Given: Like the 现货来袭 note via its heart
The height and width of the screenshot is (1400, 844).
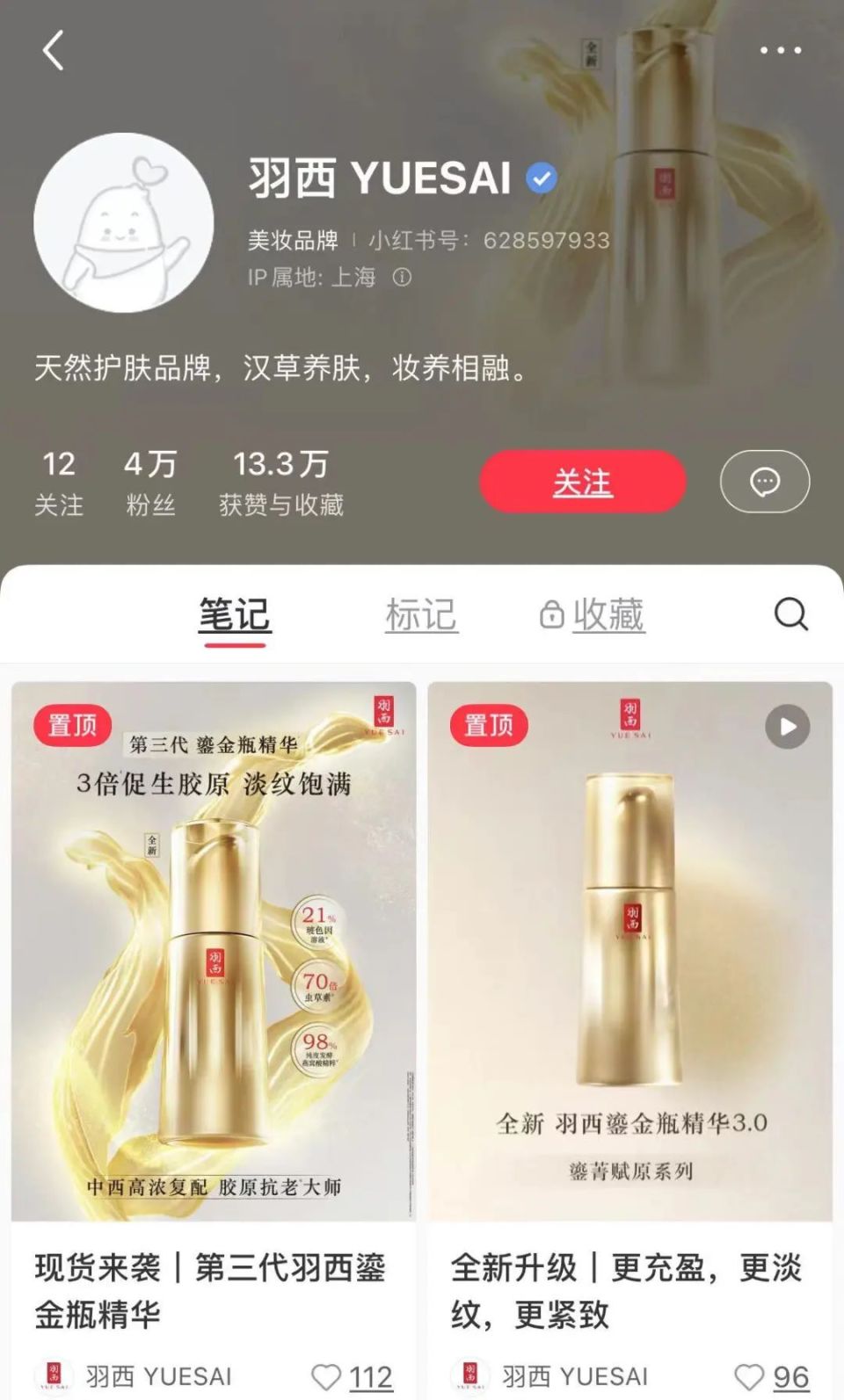Looking at the screenshot, I should pos(326,1375).
